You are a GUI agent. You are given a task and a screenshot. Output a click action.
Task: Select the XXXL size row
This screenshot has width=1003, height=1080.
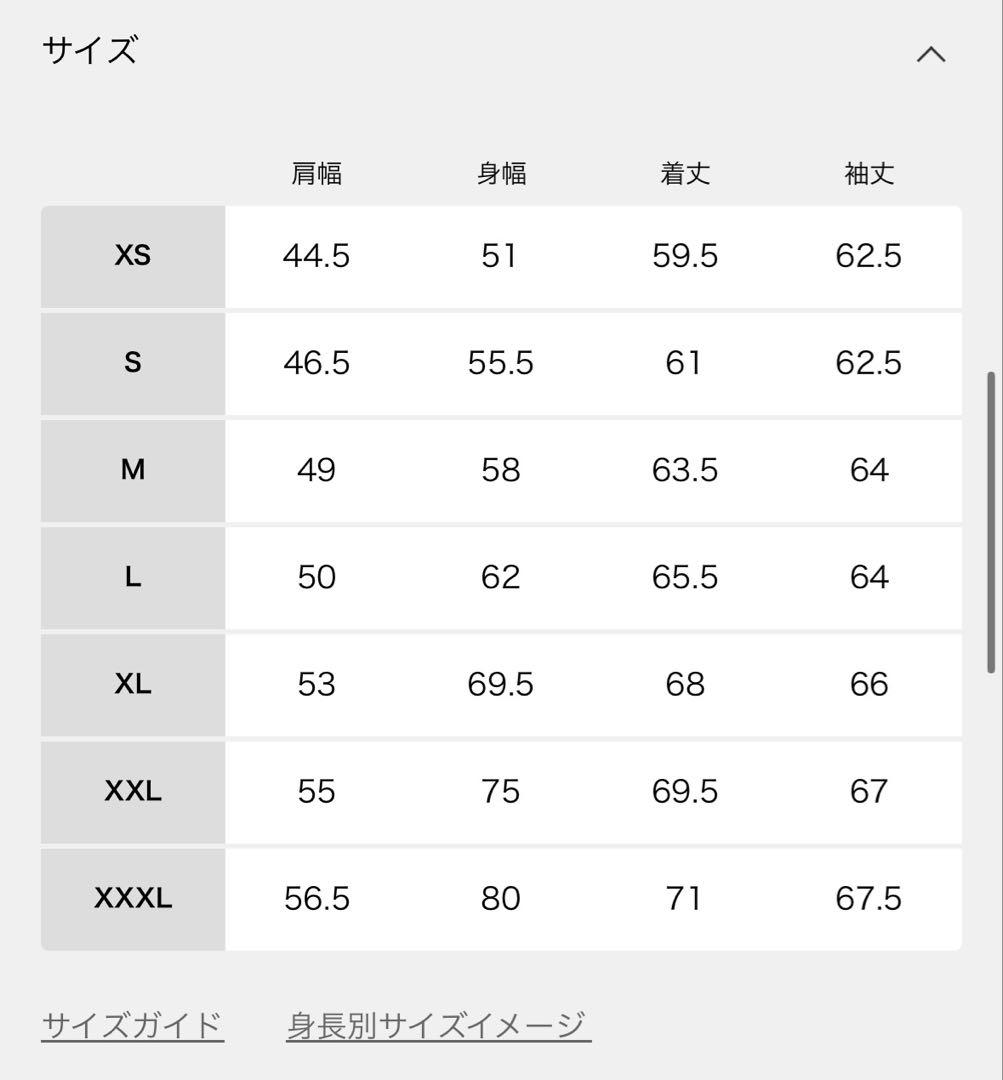(132, 898)
